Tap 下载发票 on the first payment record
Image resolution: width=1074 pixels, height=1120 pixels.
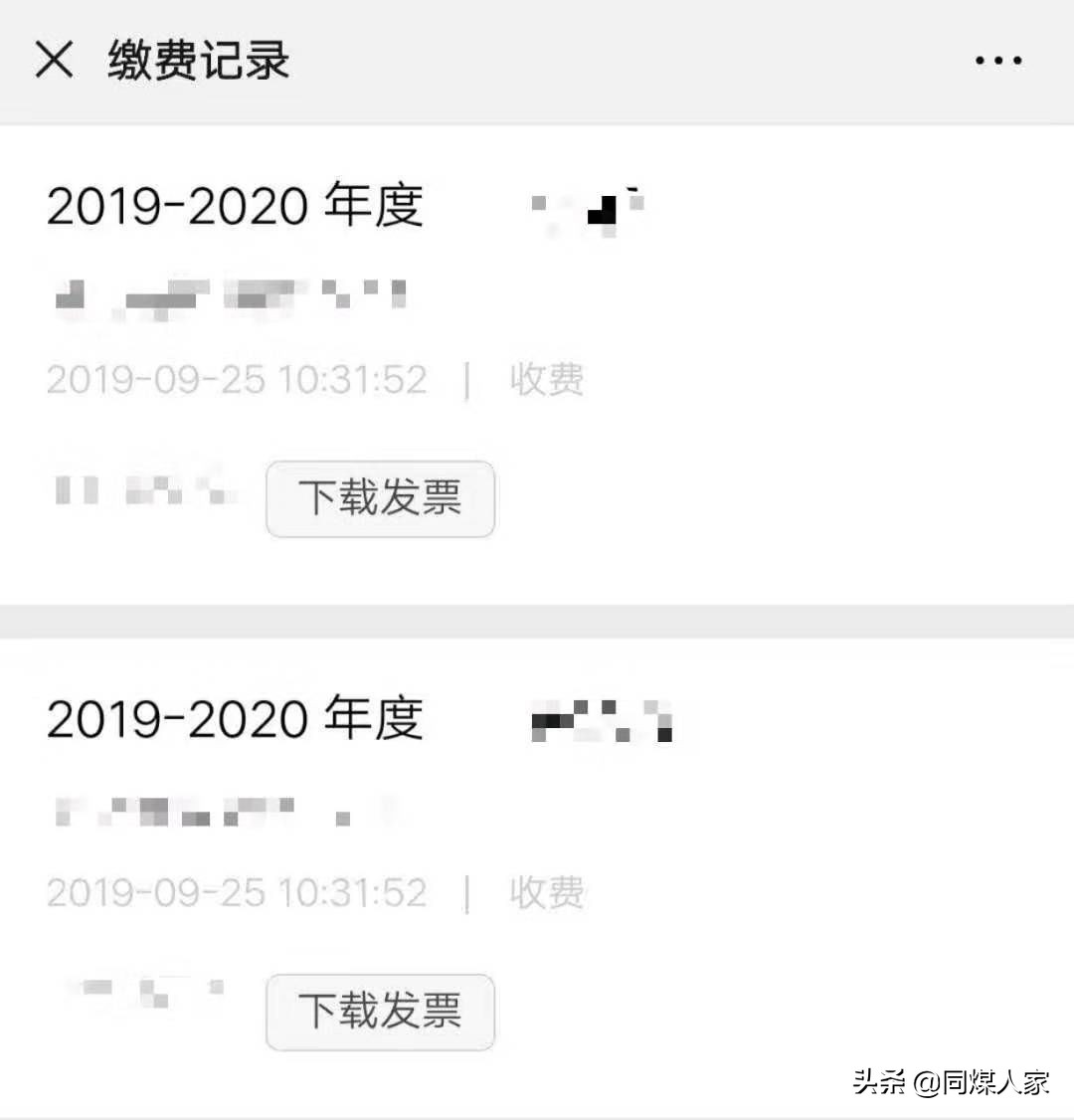click(x=380, y=499)
